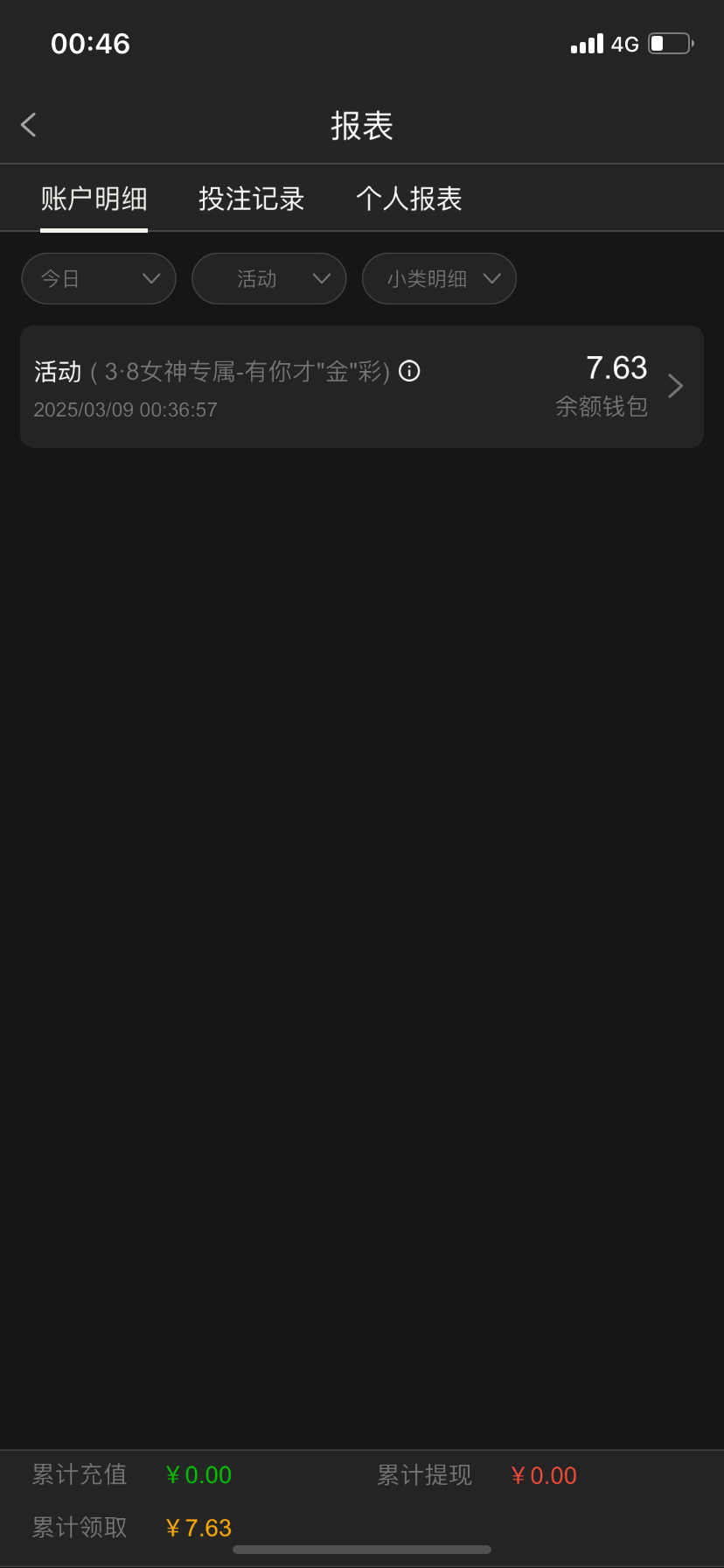Image resolution: width=724 pixels, height=1568 pixels.
Task: Open the 个人报表 tab
Action: tap(408, 199)
